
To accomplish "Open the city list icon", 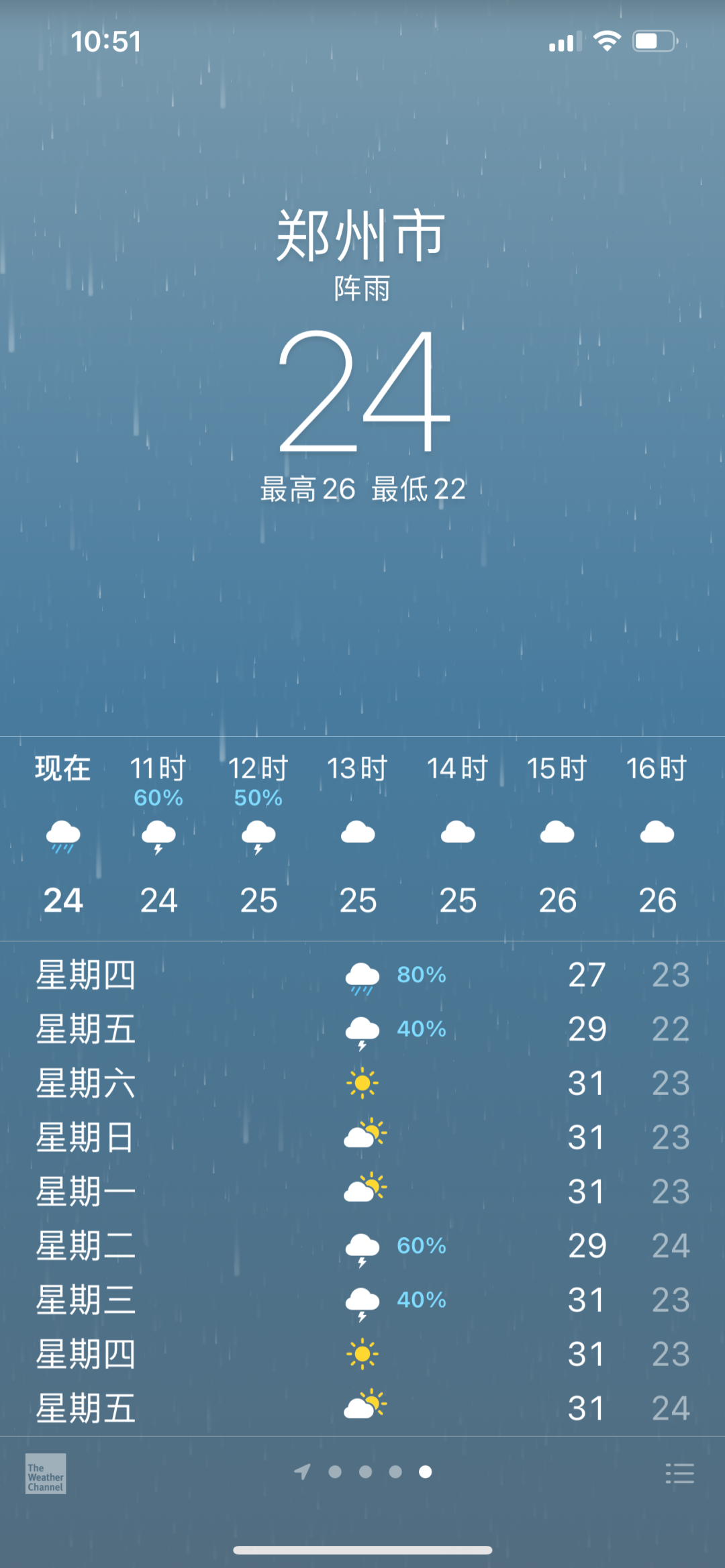I will point(679,1473).
